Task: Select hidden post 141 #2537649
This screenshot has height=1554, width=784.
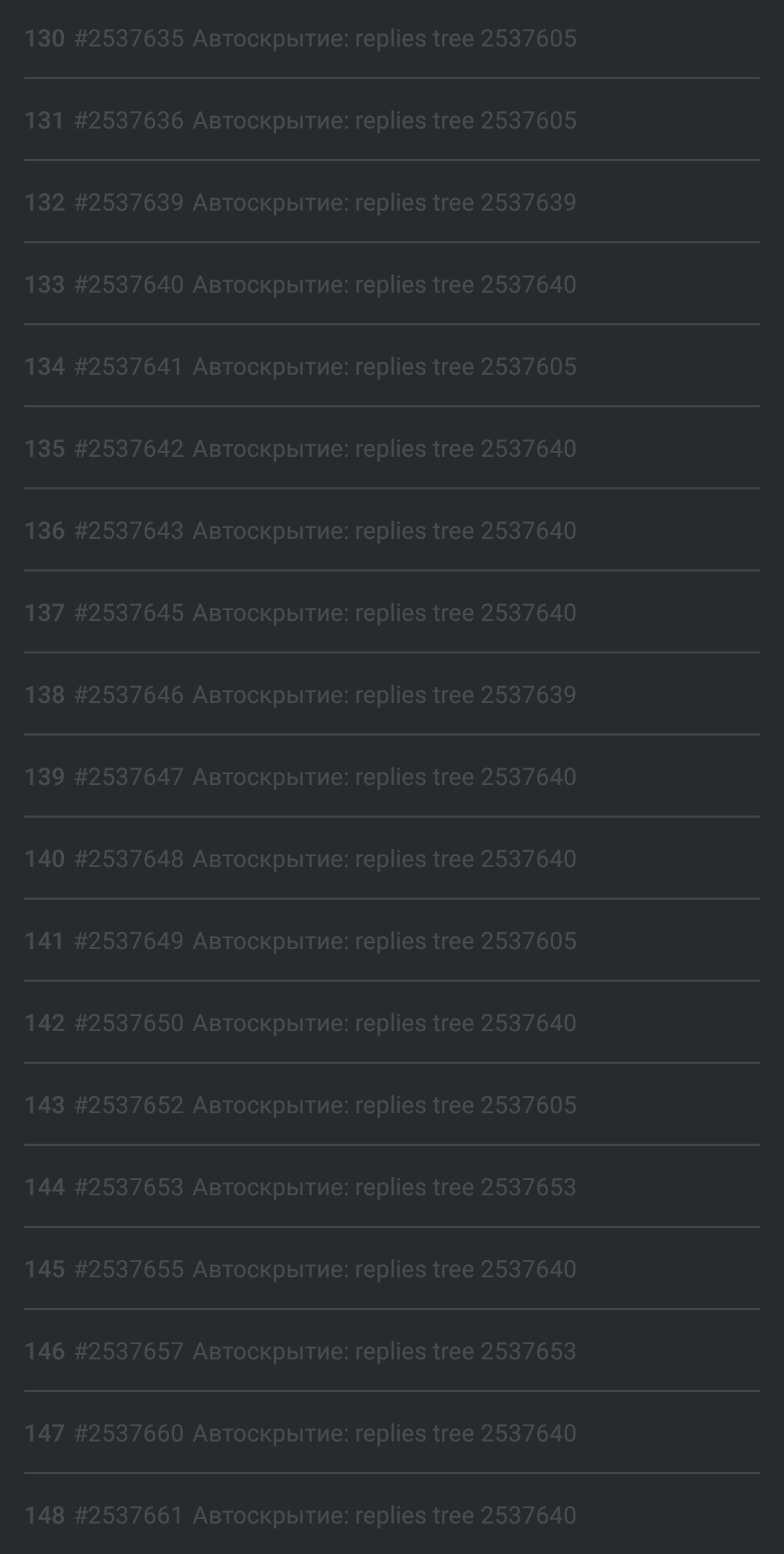Action: pyautogui.click(x=392, y=940)
